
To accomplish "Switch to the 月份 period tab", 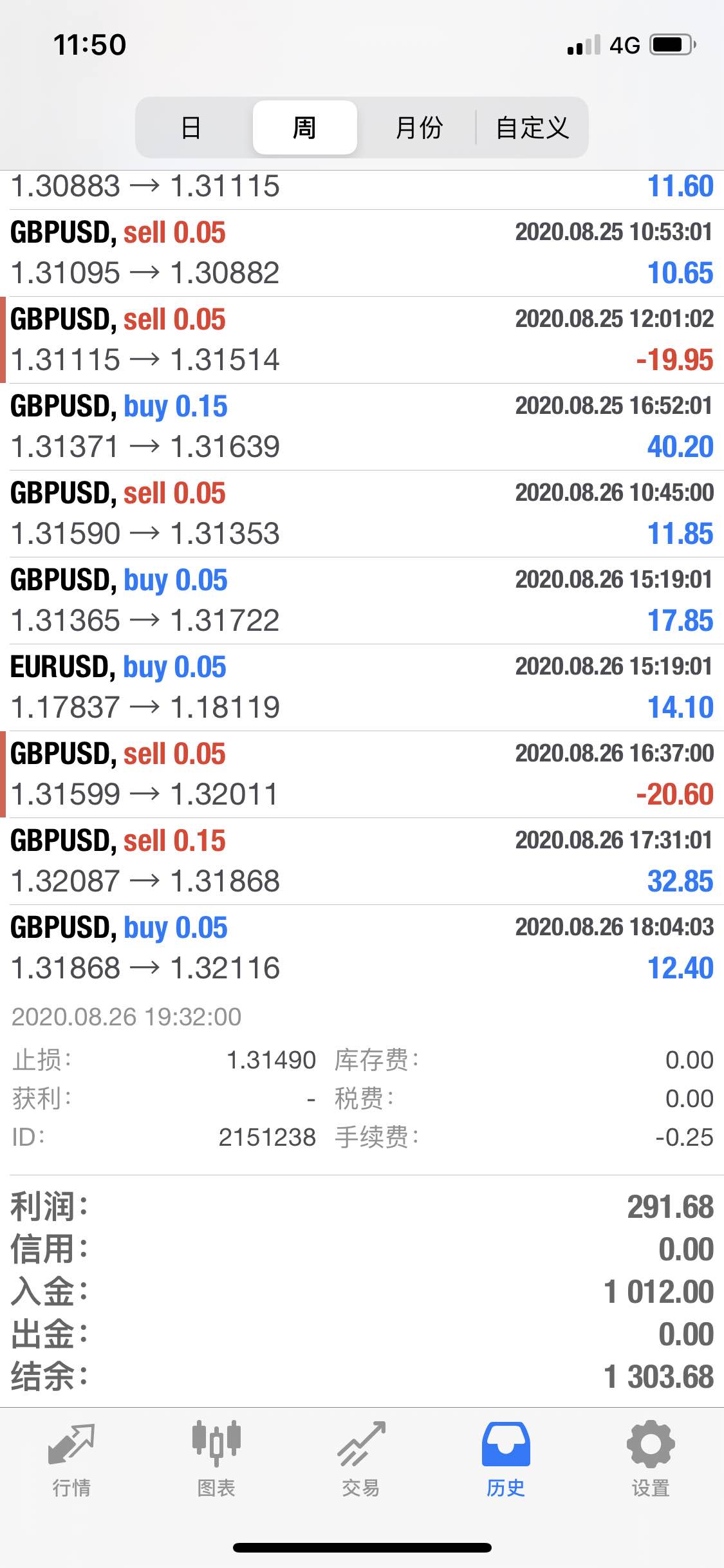I will 418,127.
